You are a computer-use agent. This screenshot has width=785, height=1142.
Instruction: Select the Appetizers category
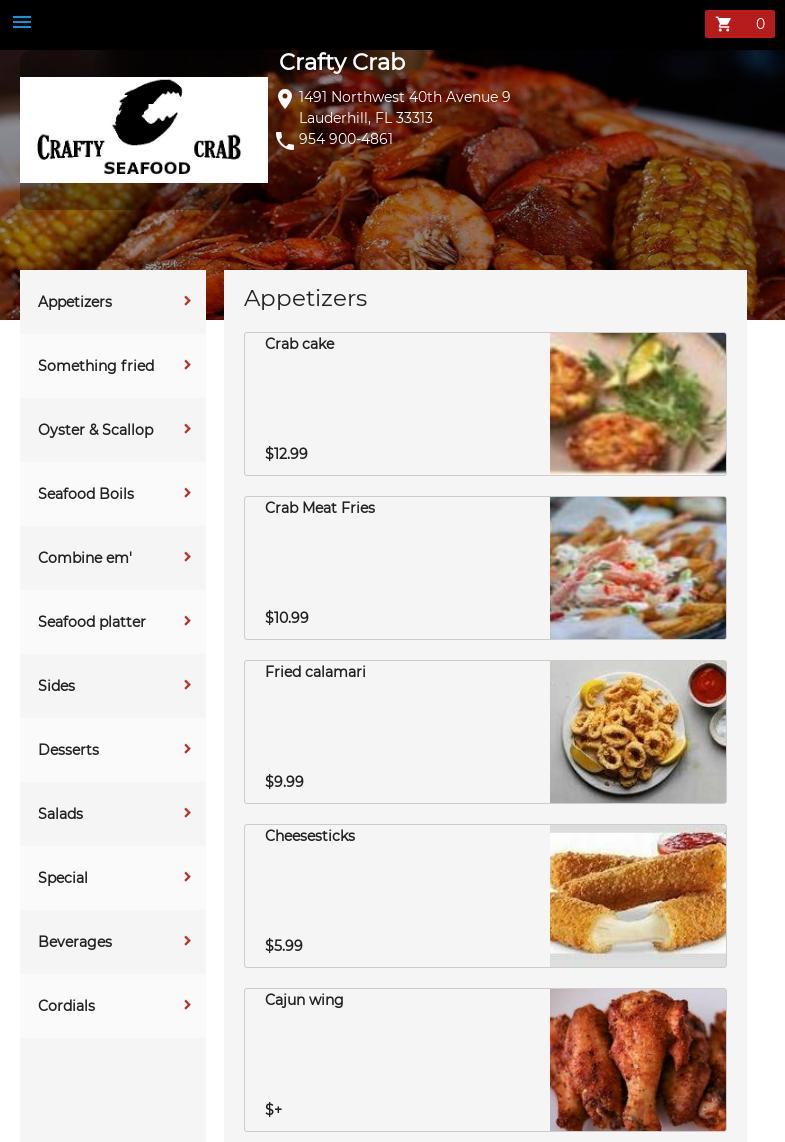point(113,302)
